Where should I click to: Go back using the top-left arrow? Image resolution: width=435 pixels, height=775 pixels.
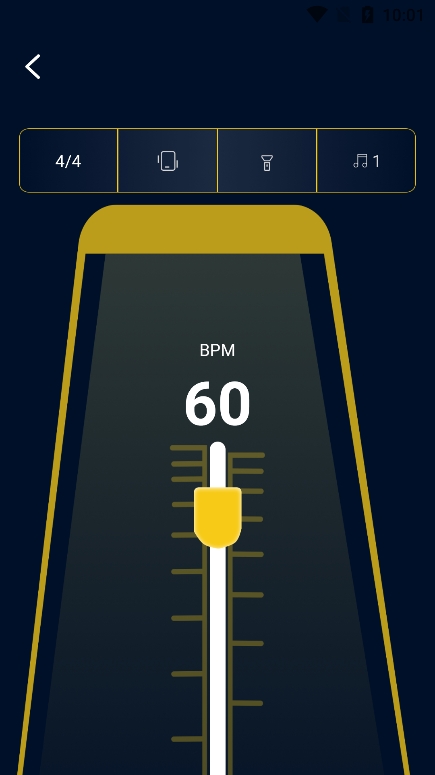coord(33,67)
